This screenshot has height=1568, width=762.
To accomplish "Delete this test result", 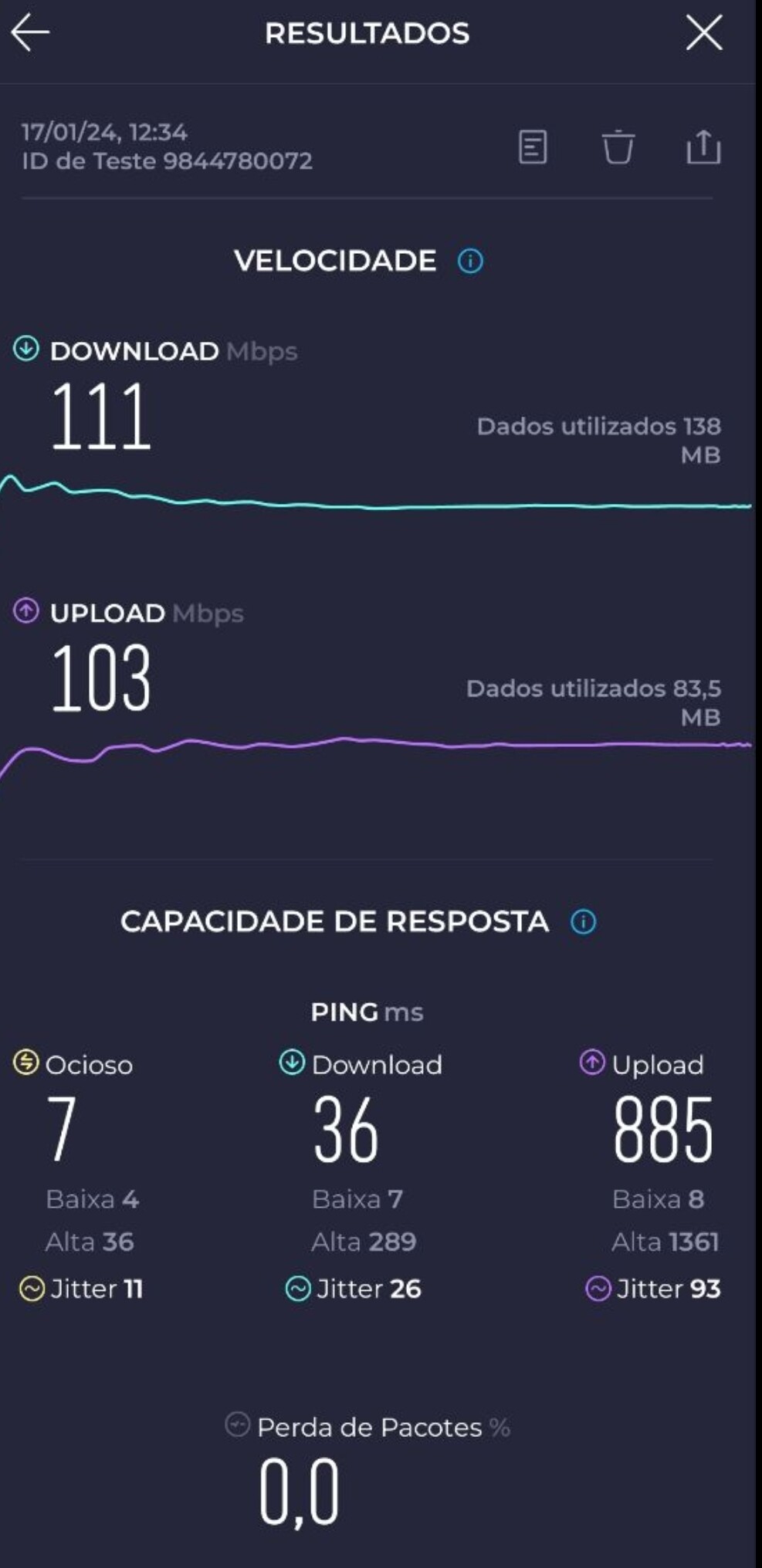I will tap(618, 147).
